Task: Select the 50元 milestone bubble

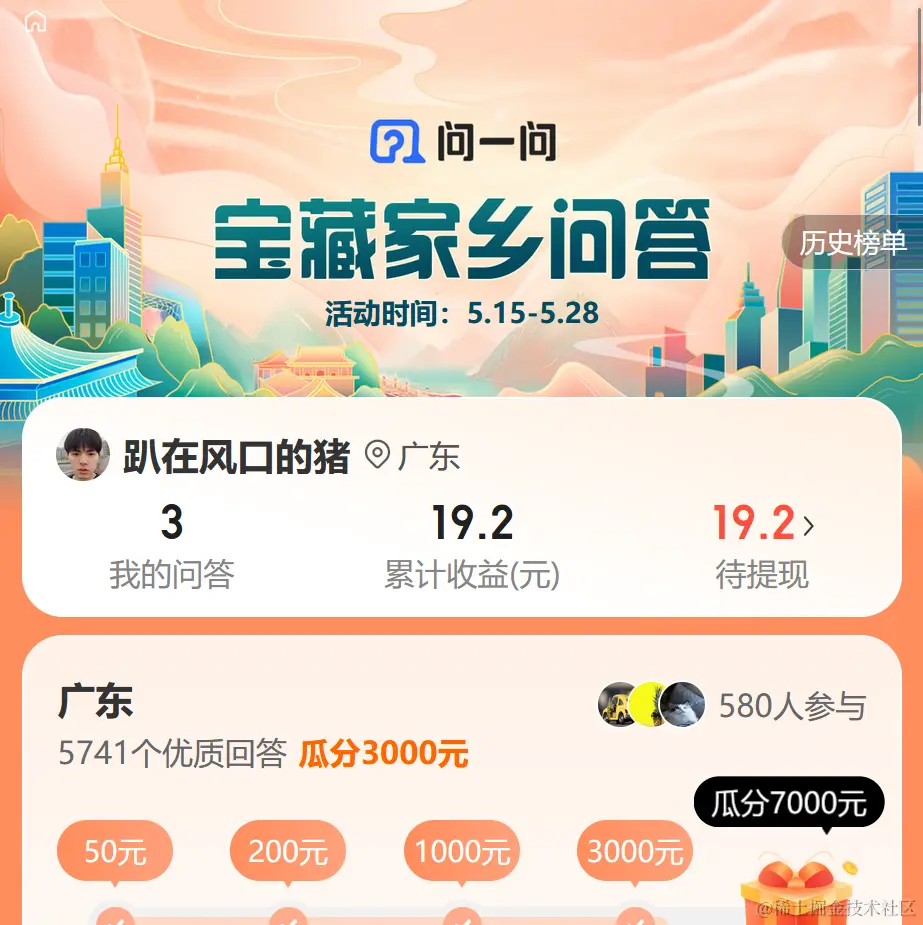Action: tap(114, 851)
